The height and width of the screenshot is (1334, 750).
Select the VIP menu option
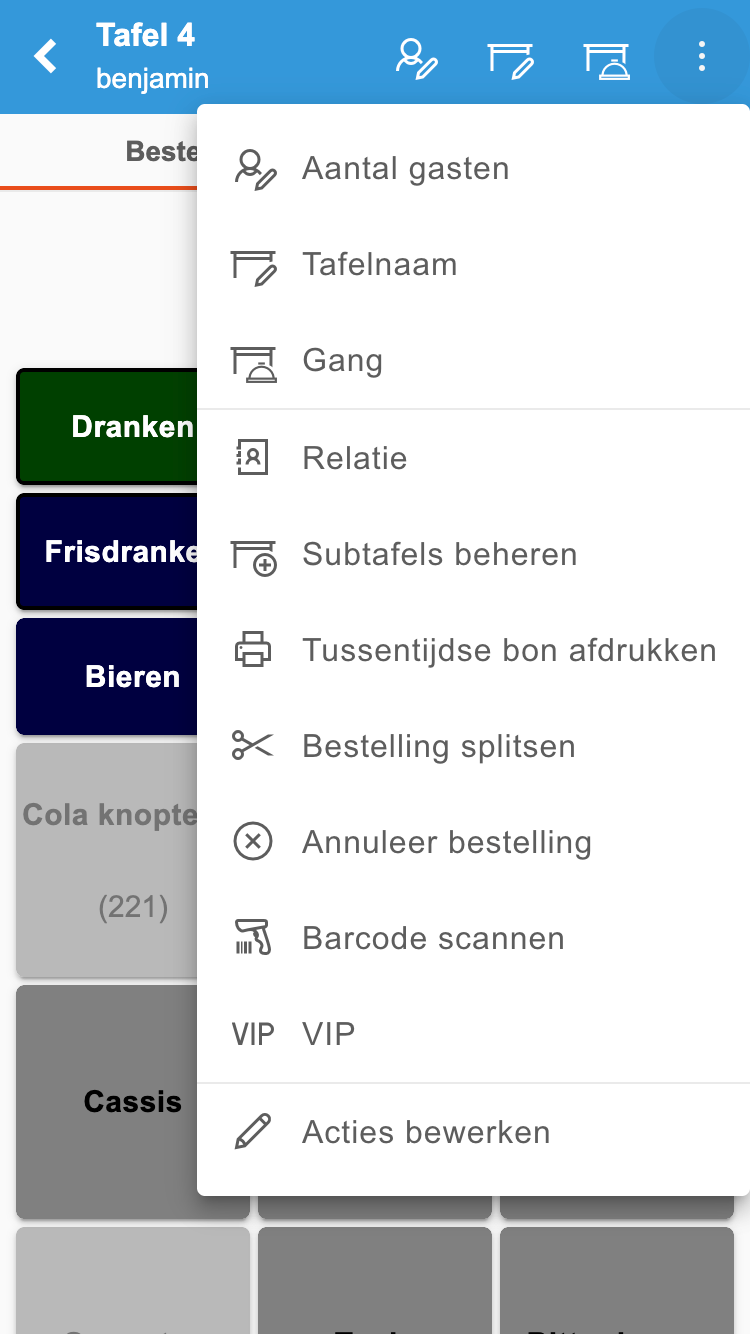[473, 1034]
